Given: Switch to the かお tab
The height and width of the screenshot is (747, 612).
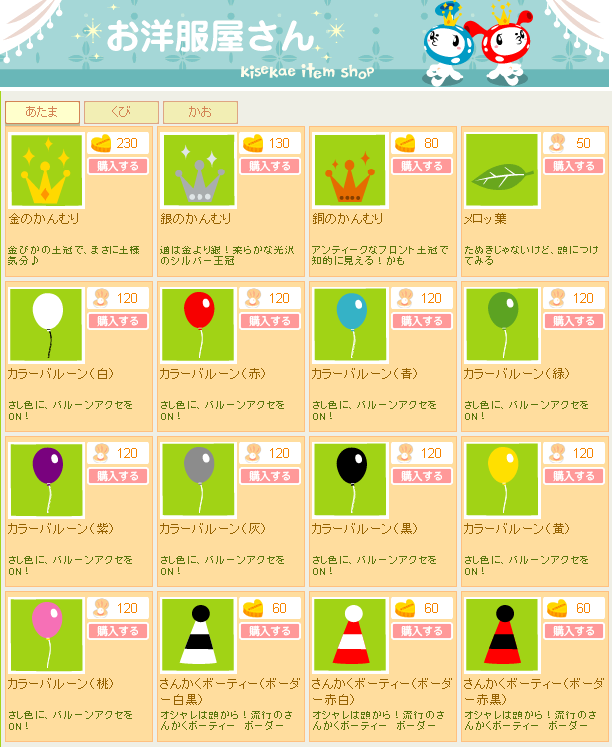Looking at the screenshot, I should (x=200, y=112).
